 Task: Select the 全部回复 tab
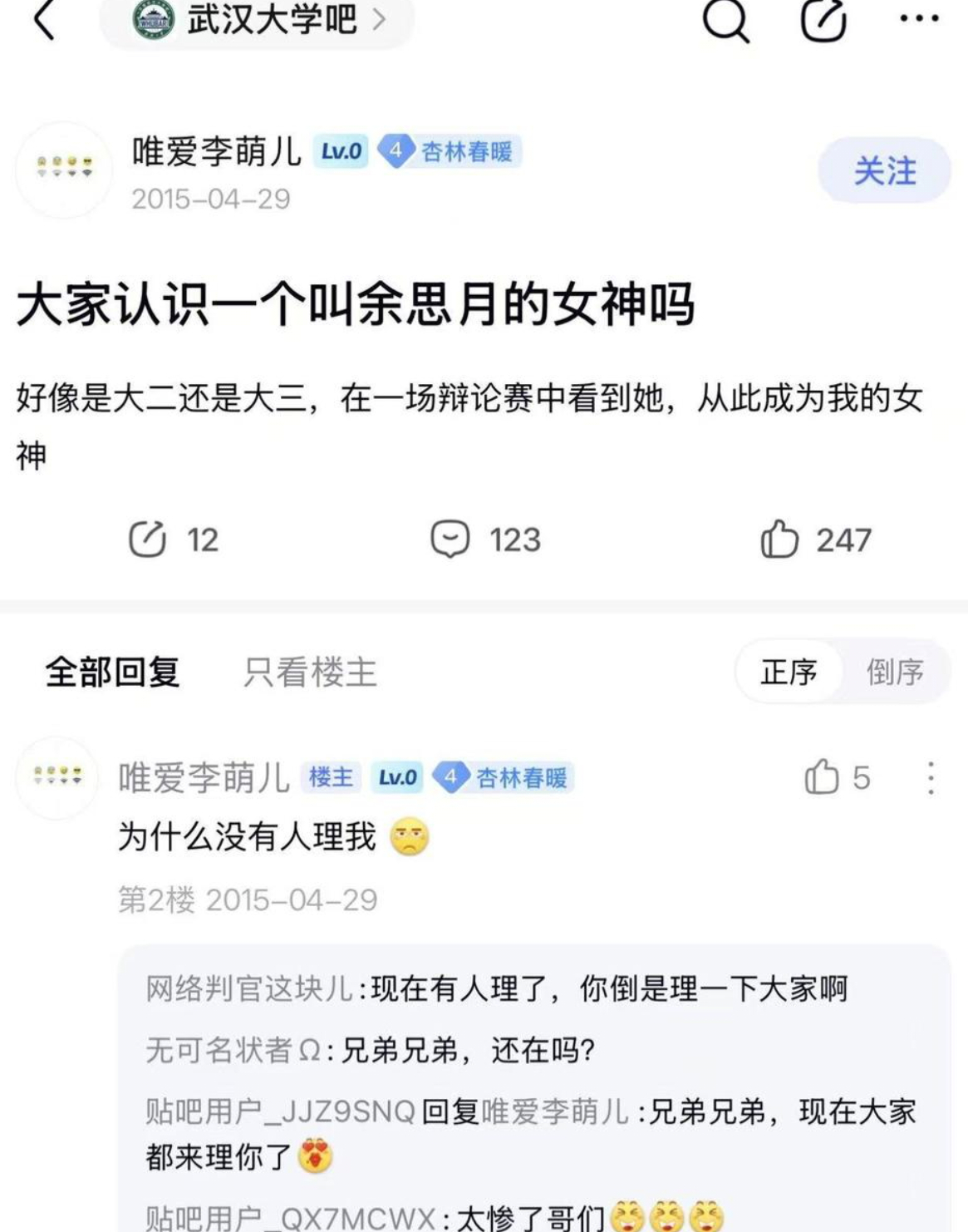coord(112,672)
